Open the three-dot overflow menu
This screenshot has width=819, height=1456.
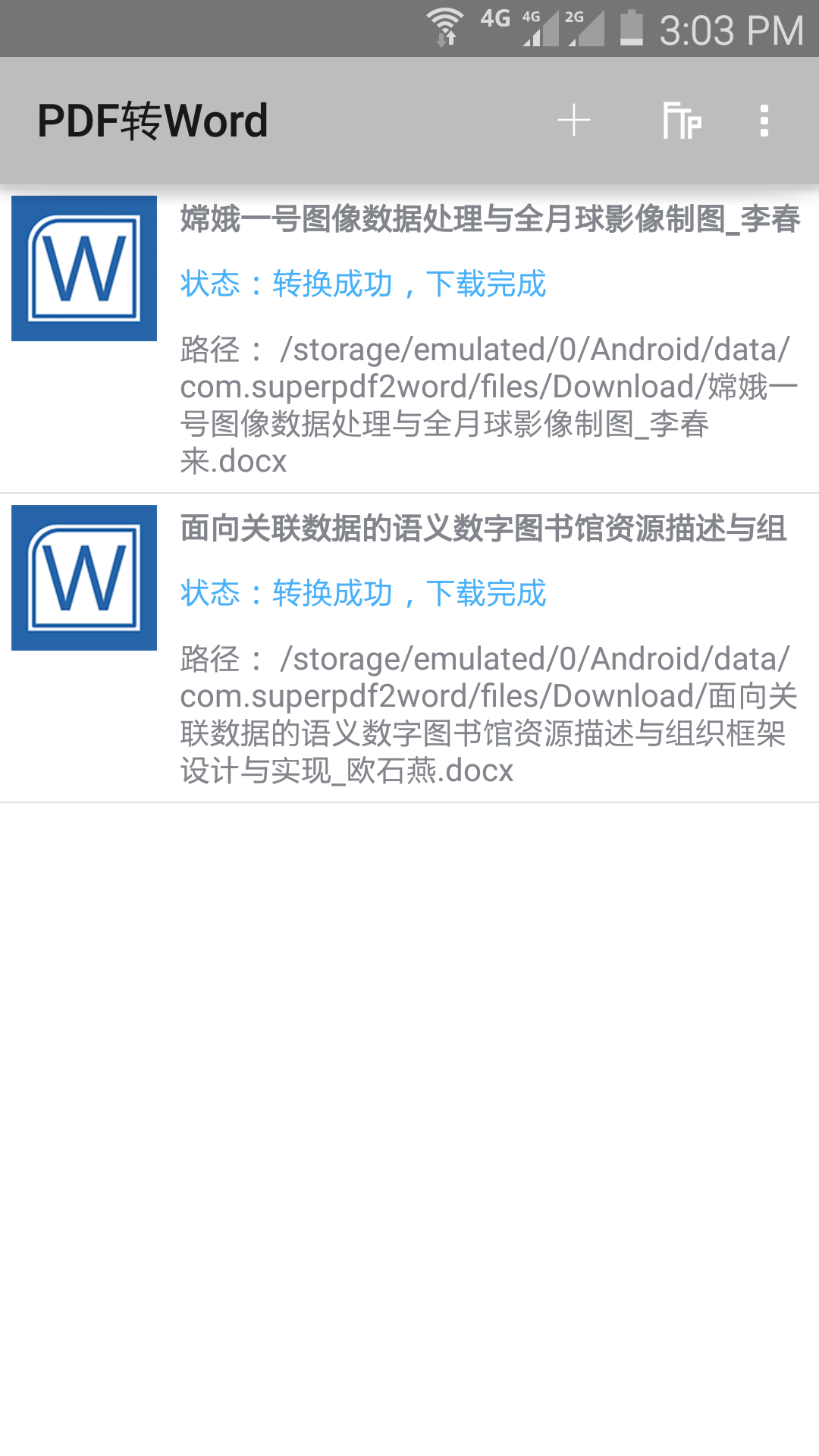point(764,121)
